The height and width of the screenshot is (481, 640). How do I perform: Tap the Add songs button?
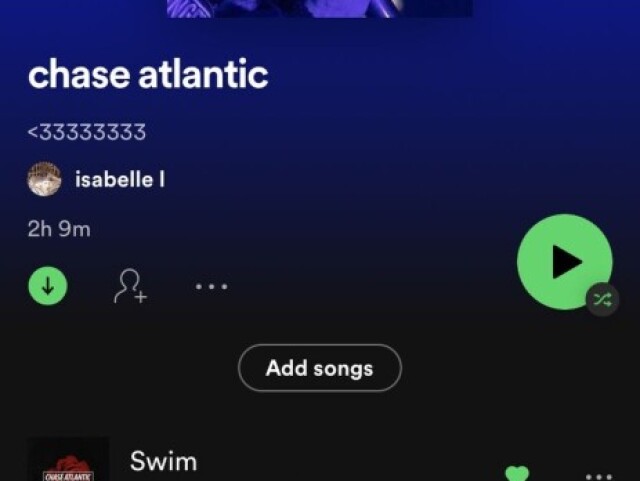click(319, 368)
